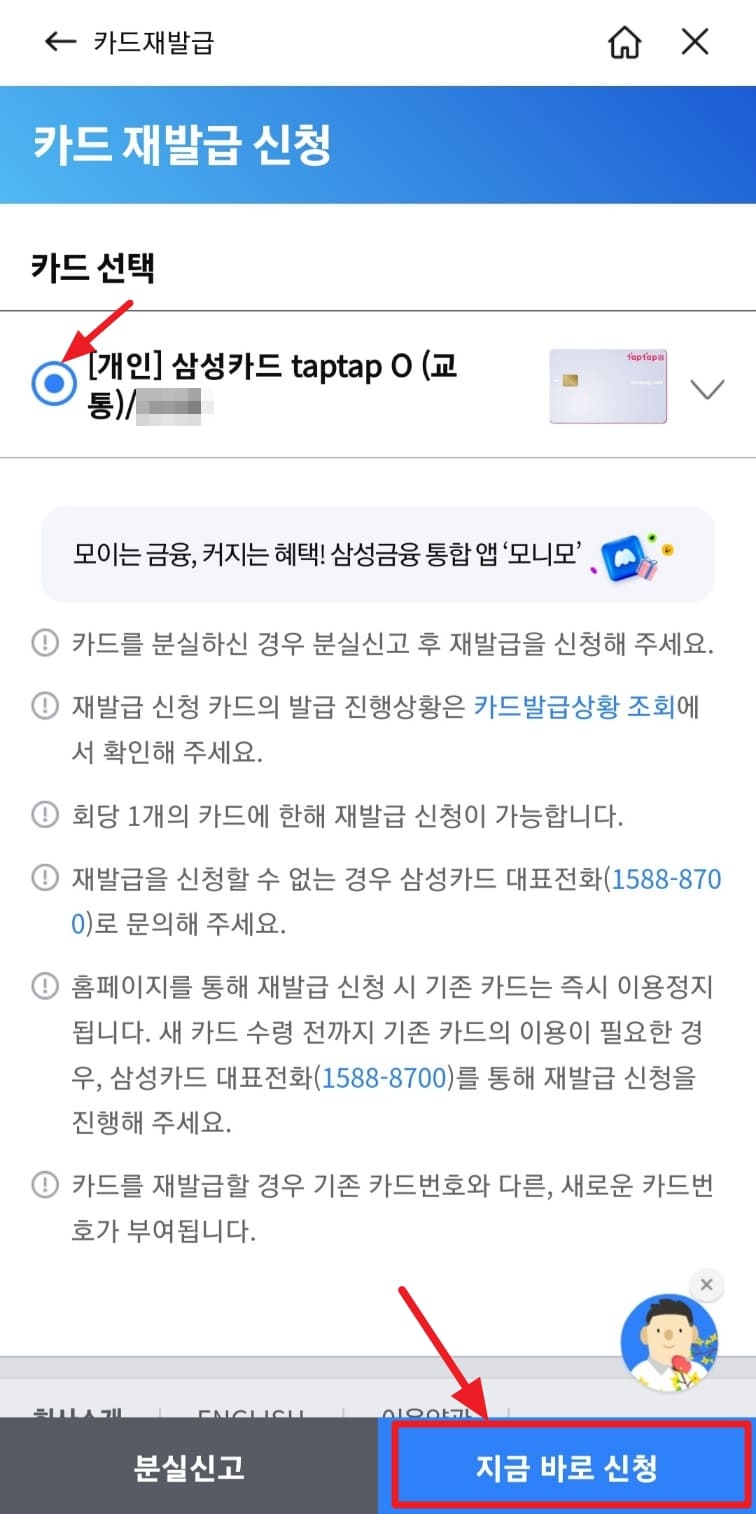This screenshot has height=1514, width=756.
Task: Tap the taptap card thumbnail image
Action: click(x=607, y=387)
